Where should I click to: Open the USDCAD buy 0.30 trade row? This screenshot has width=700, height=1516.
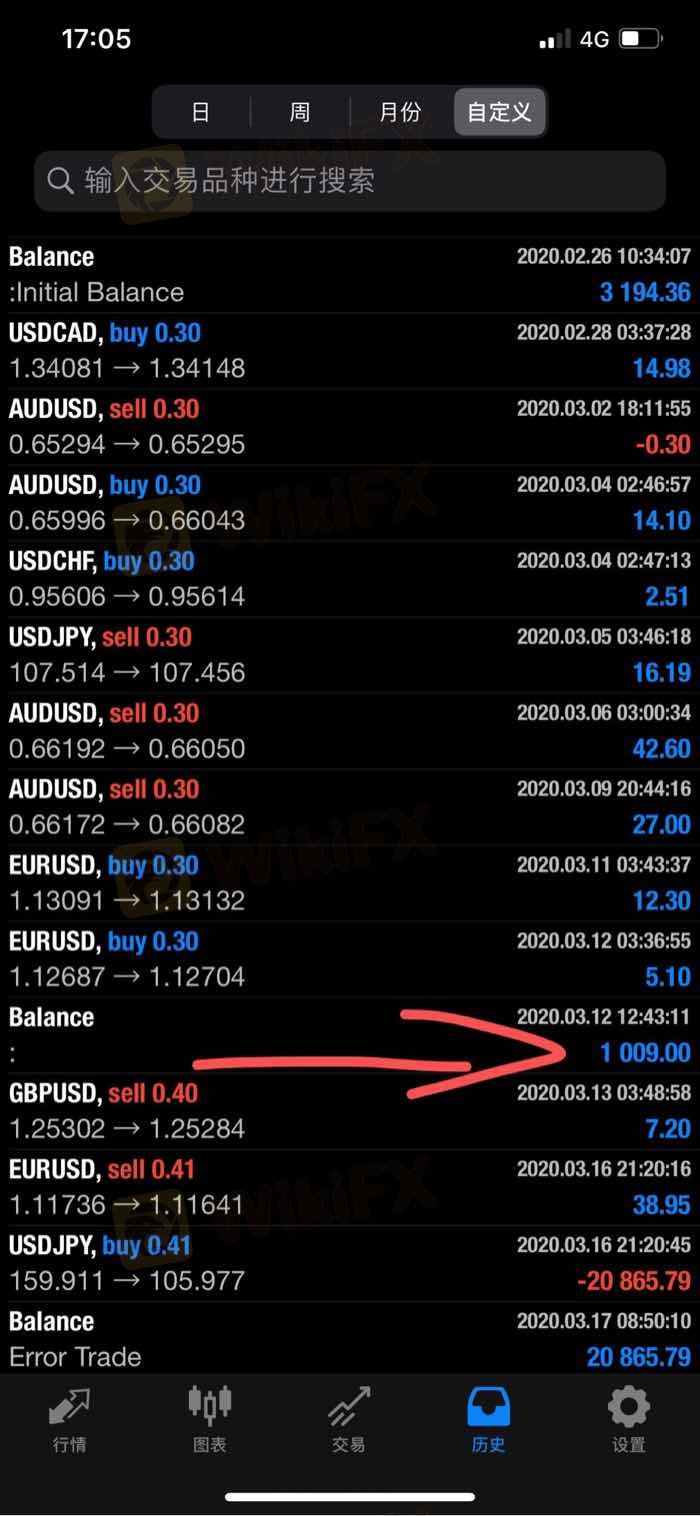point(350,351)
